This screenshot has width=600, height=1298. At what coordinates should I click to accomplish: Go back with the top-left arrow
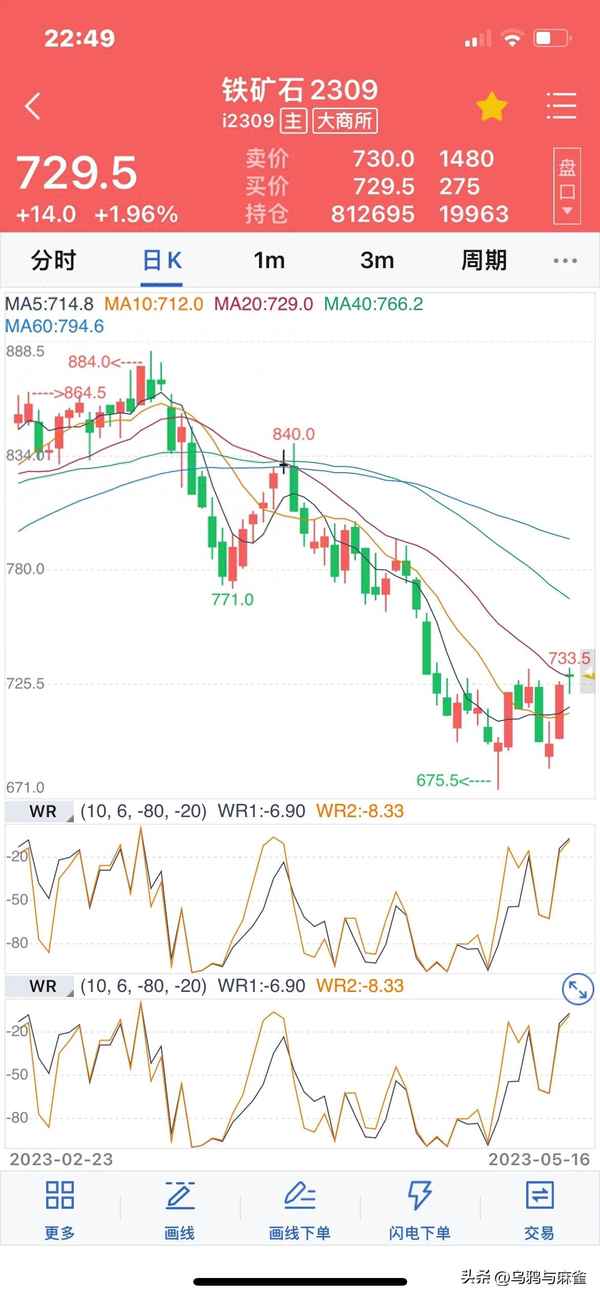click(33, 106)
